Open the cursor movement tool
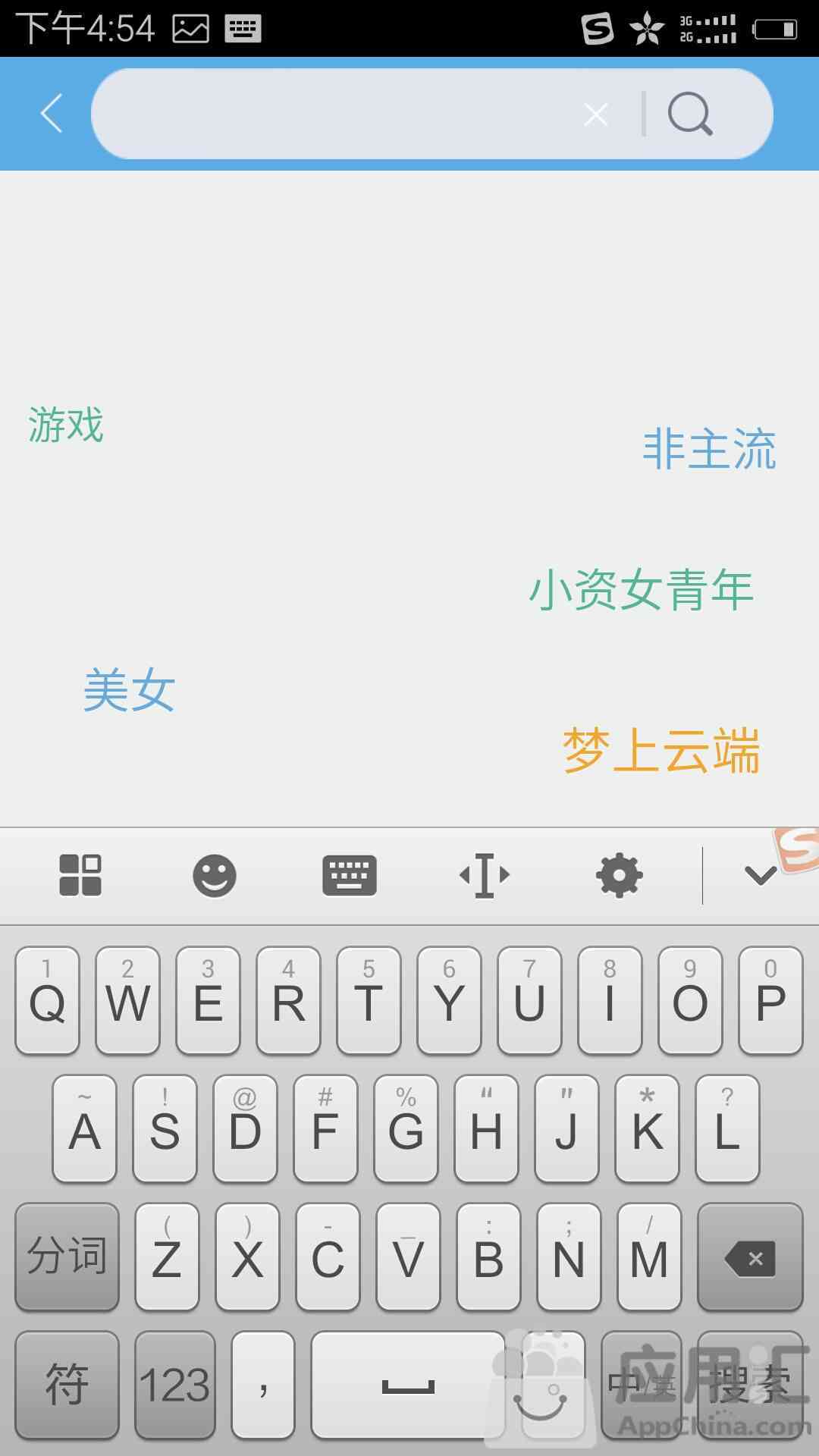The width and height of the screenshot is (819, 1456). point(485,875)
